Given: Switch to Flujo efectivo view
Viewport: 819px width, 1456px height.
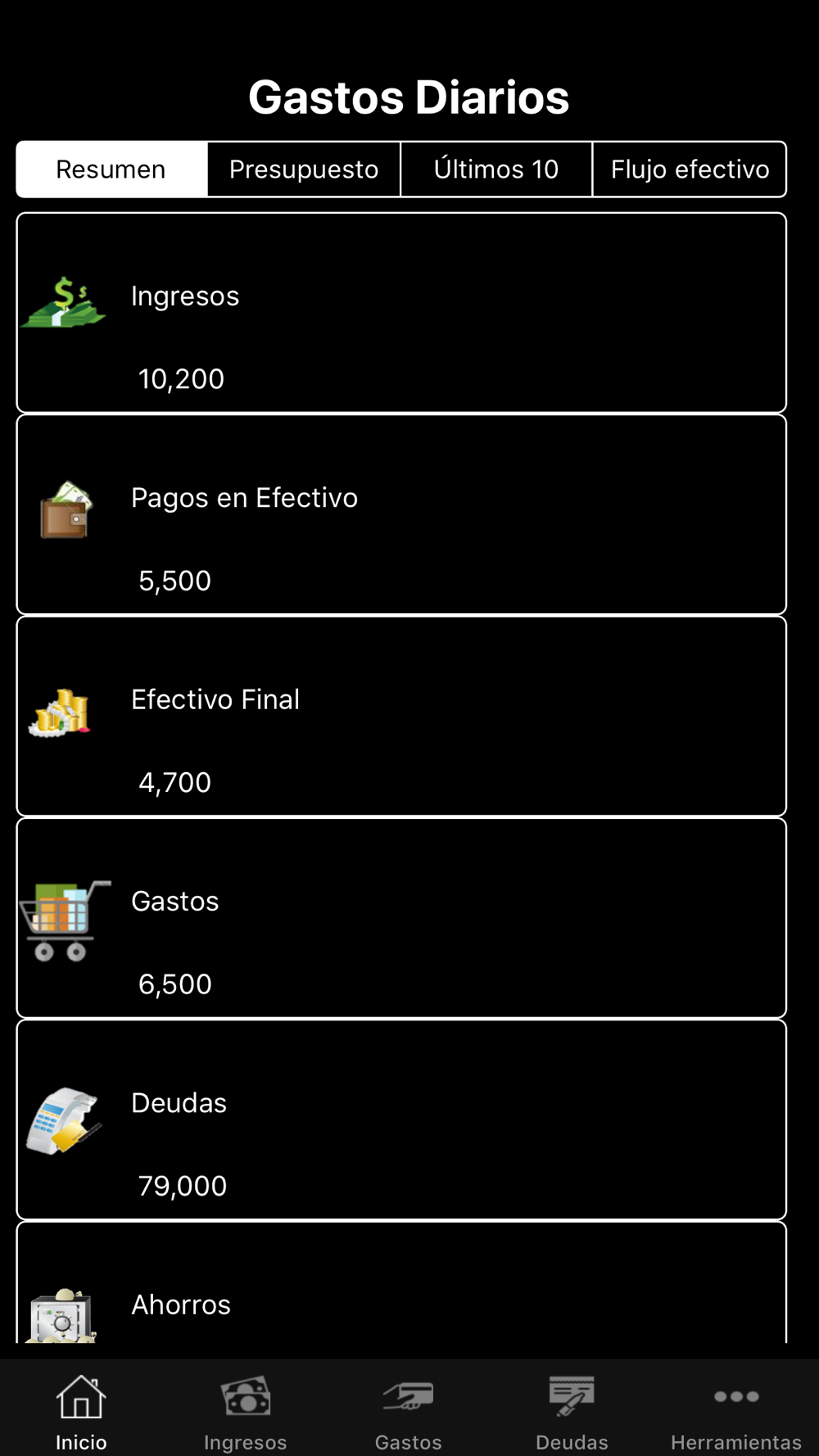Looking at the screenshot, I should [690, 170].
